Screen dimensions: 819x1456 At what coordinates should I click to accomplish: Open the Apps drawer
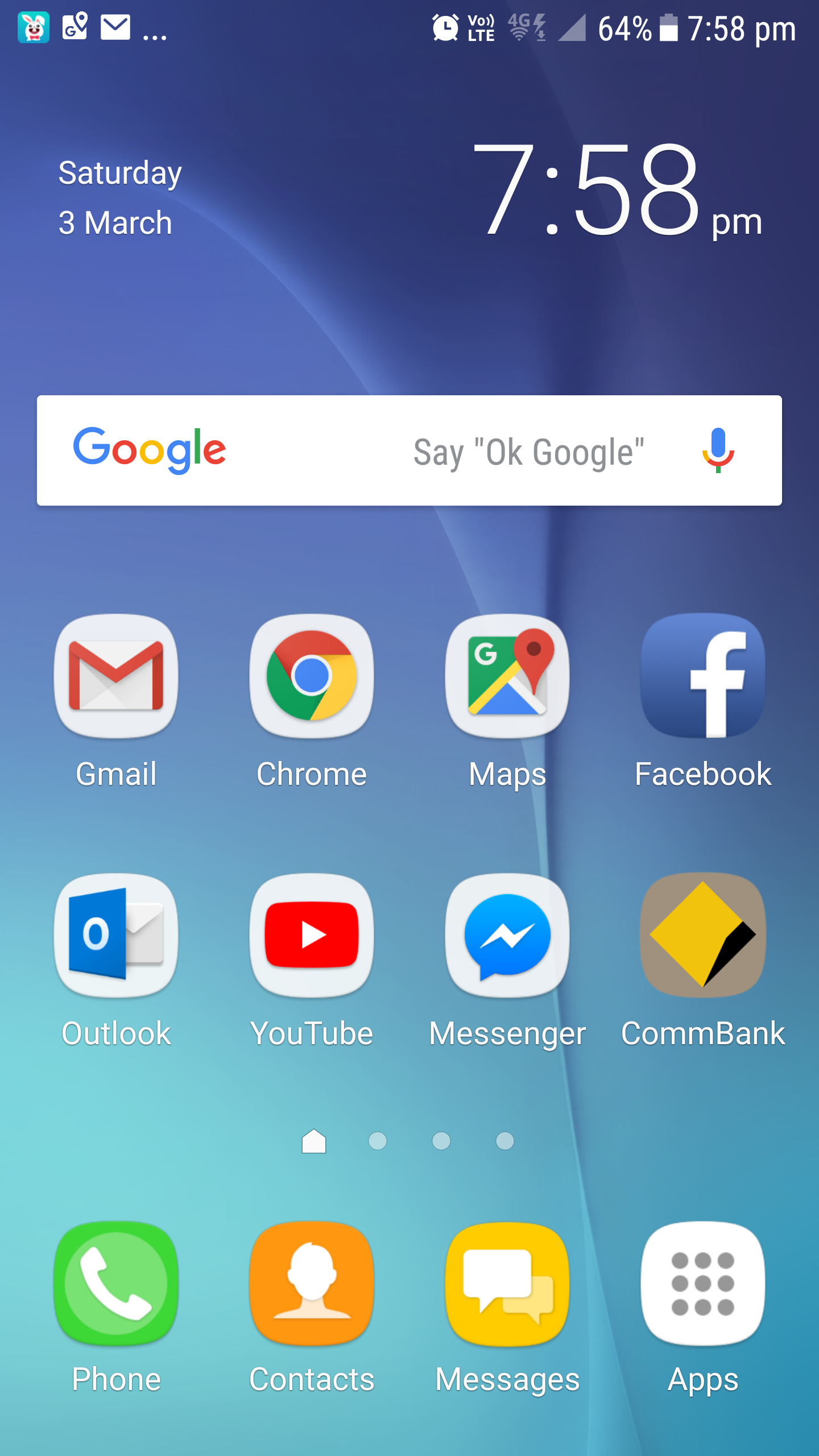[x=703, y=1284]
